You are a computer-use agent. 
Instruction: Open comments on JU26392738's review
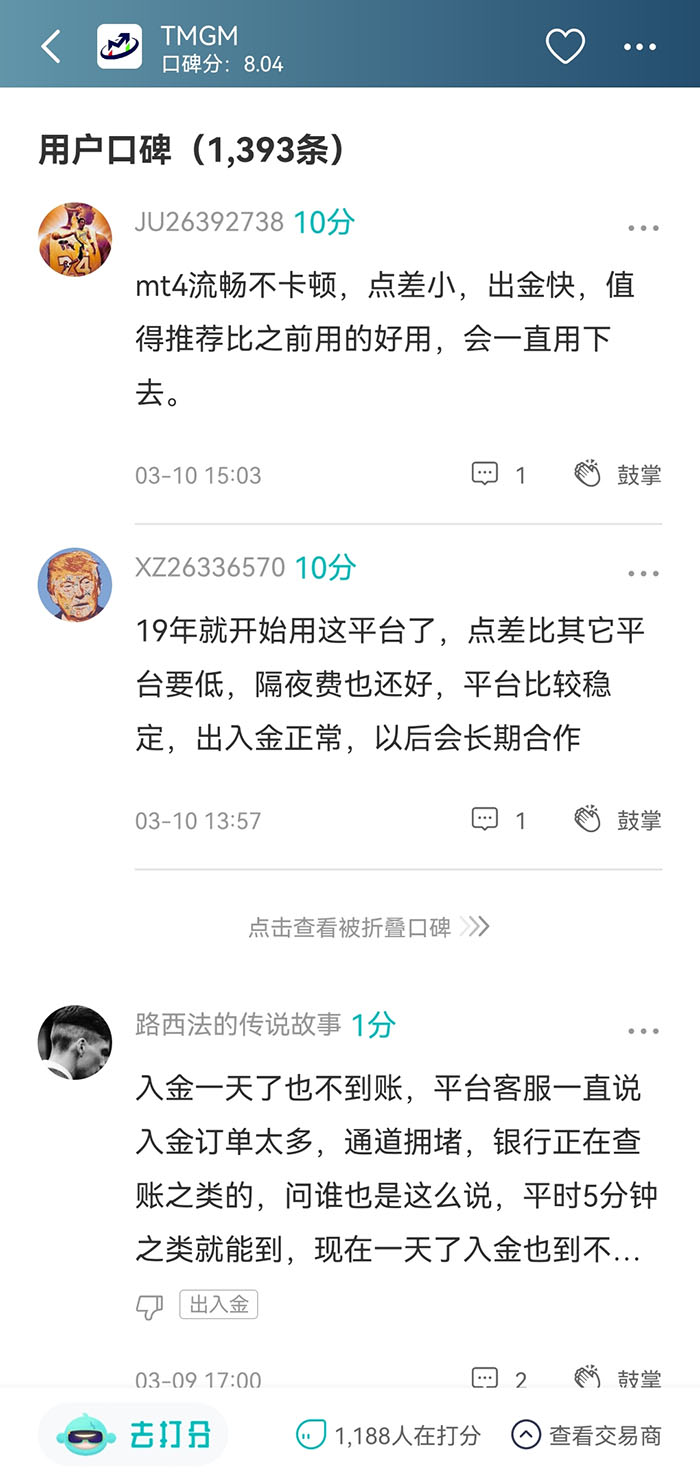click(498, 474)
